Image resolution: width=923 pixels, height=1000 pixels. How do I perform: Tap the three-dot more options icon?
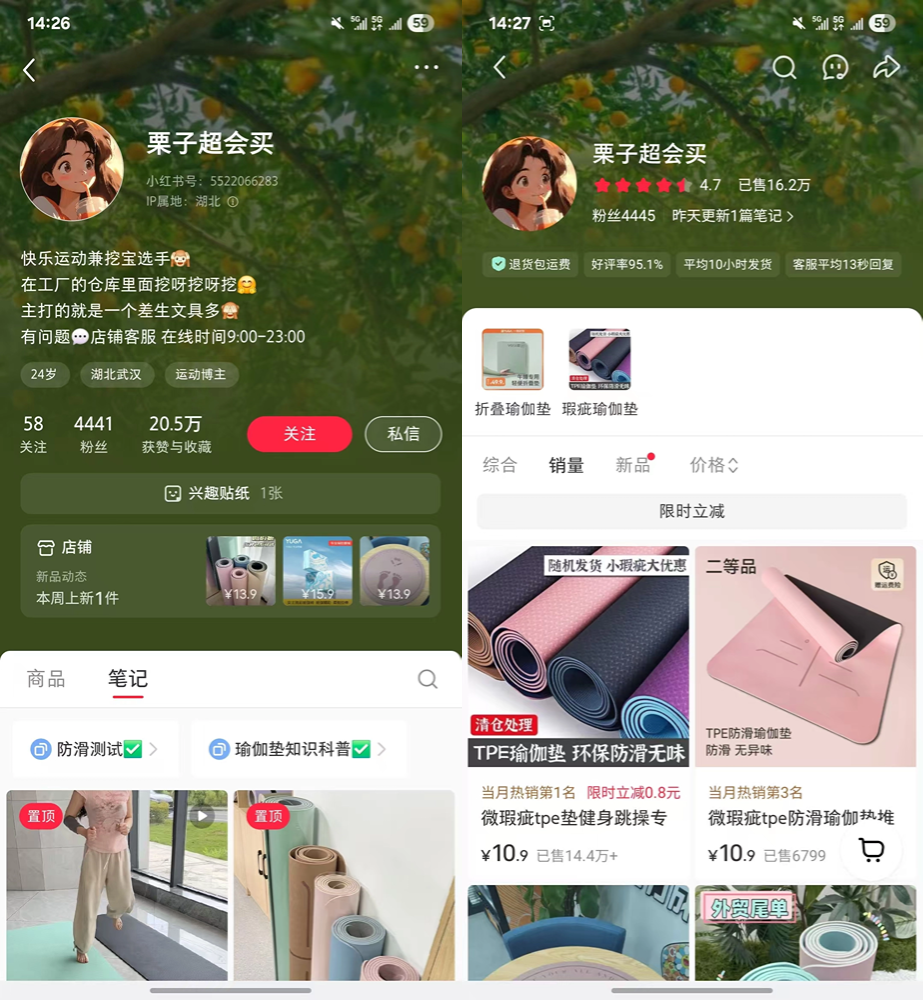click(427, 67)
